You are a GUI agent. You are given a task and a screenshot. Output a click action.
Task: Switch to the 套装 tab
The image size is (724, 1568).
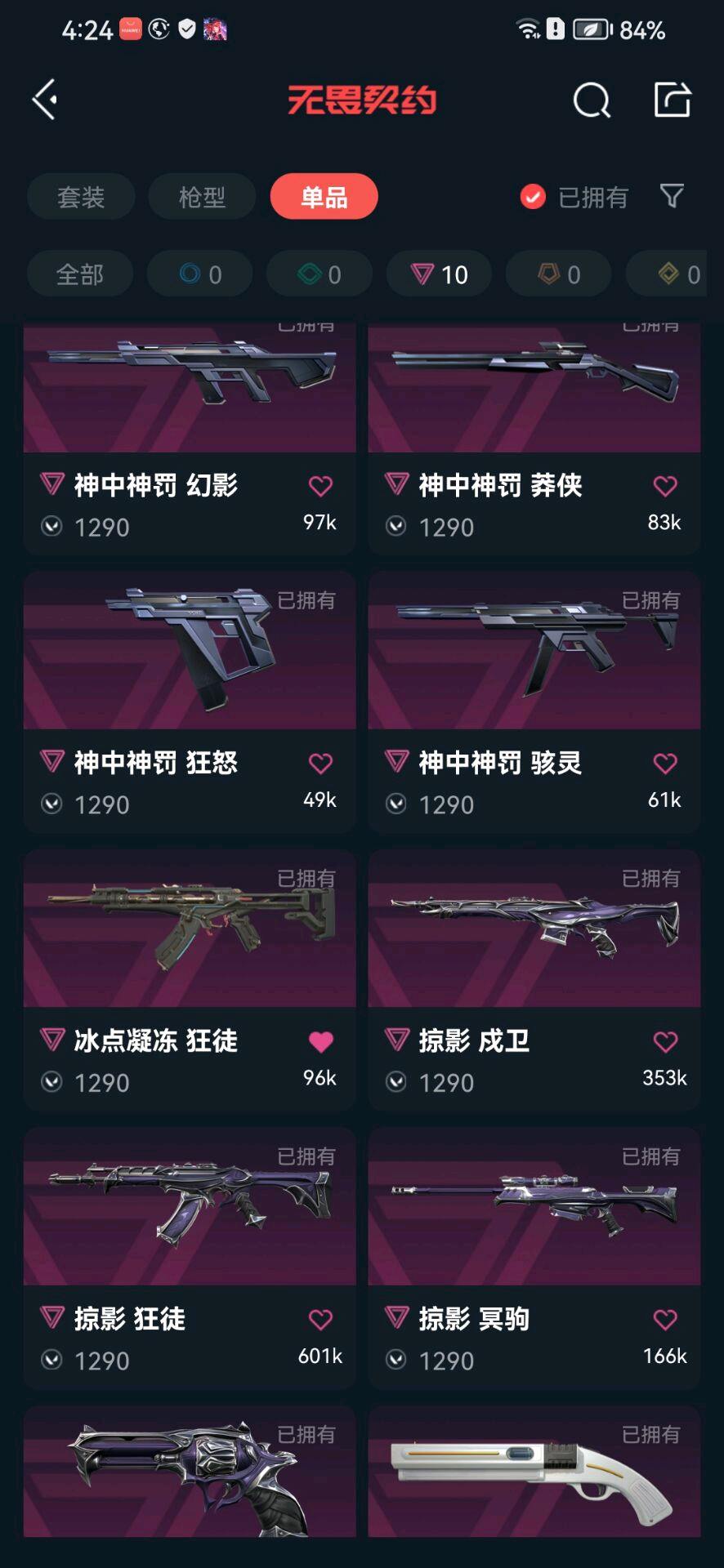point(81,197)
